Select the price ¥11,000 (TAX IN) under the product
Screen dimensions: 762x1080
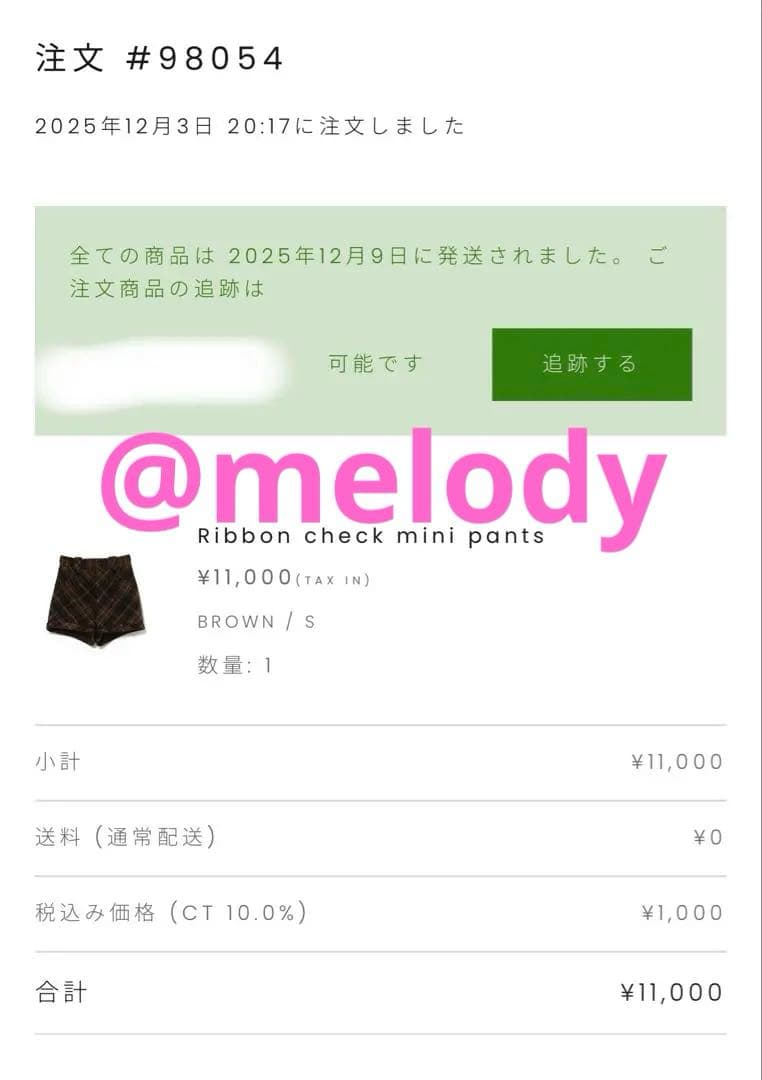(285, 580)
